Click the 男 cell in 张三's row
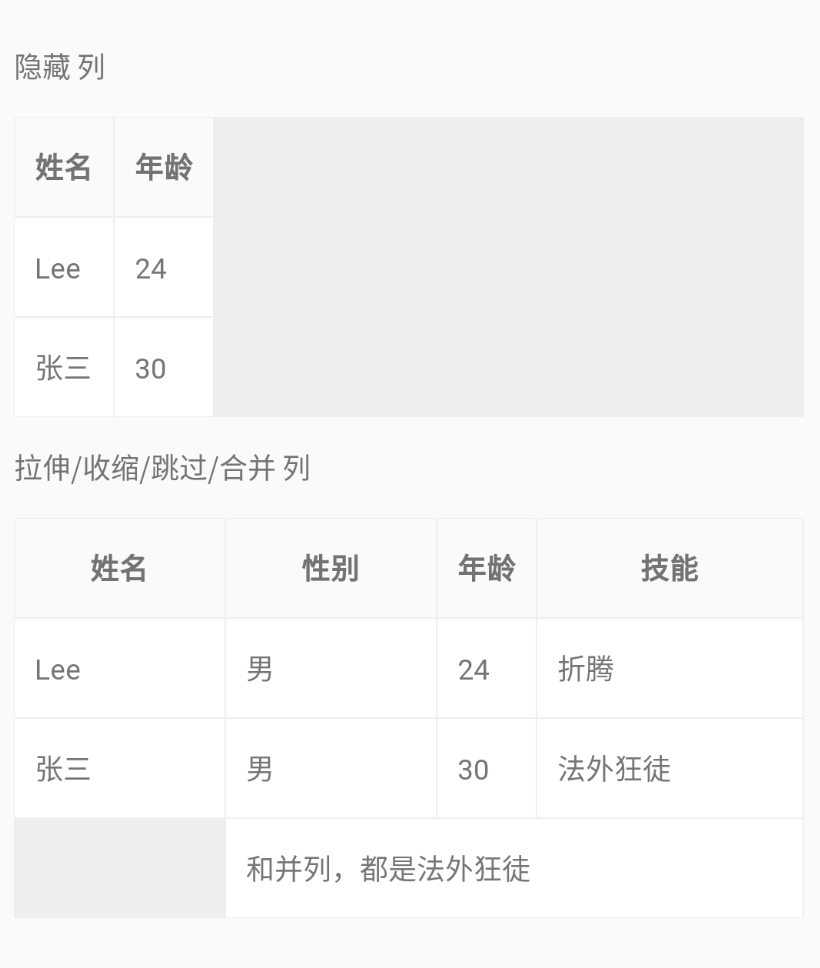Screen dimensions: 820x968 coord(258,769)
